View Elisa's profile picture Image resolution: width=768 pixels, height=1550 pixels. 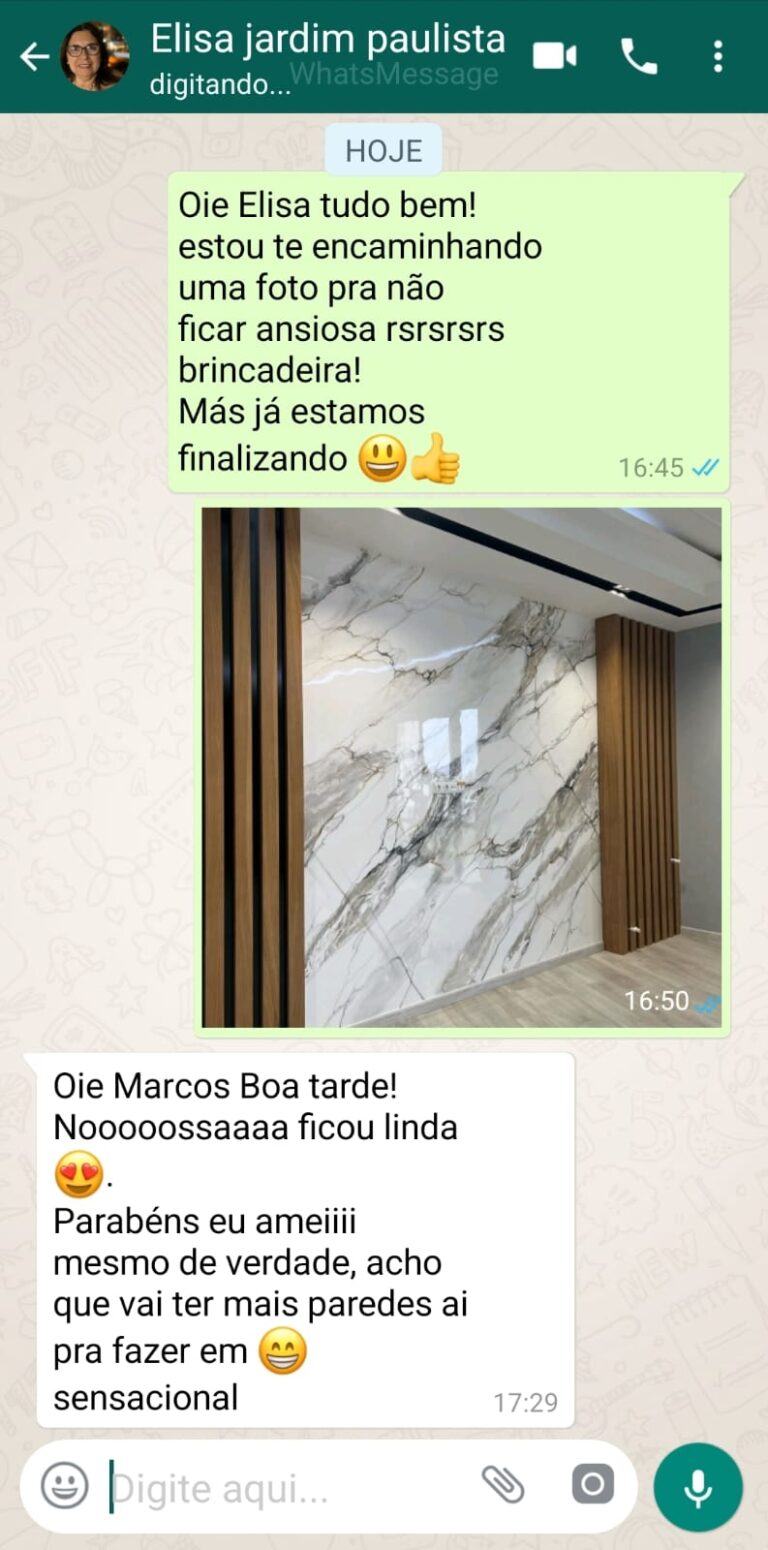95,57
